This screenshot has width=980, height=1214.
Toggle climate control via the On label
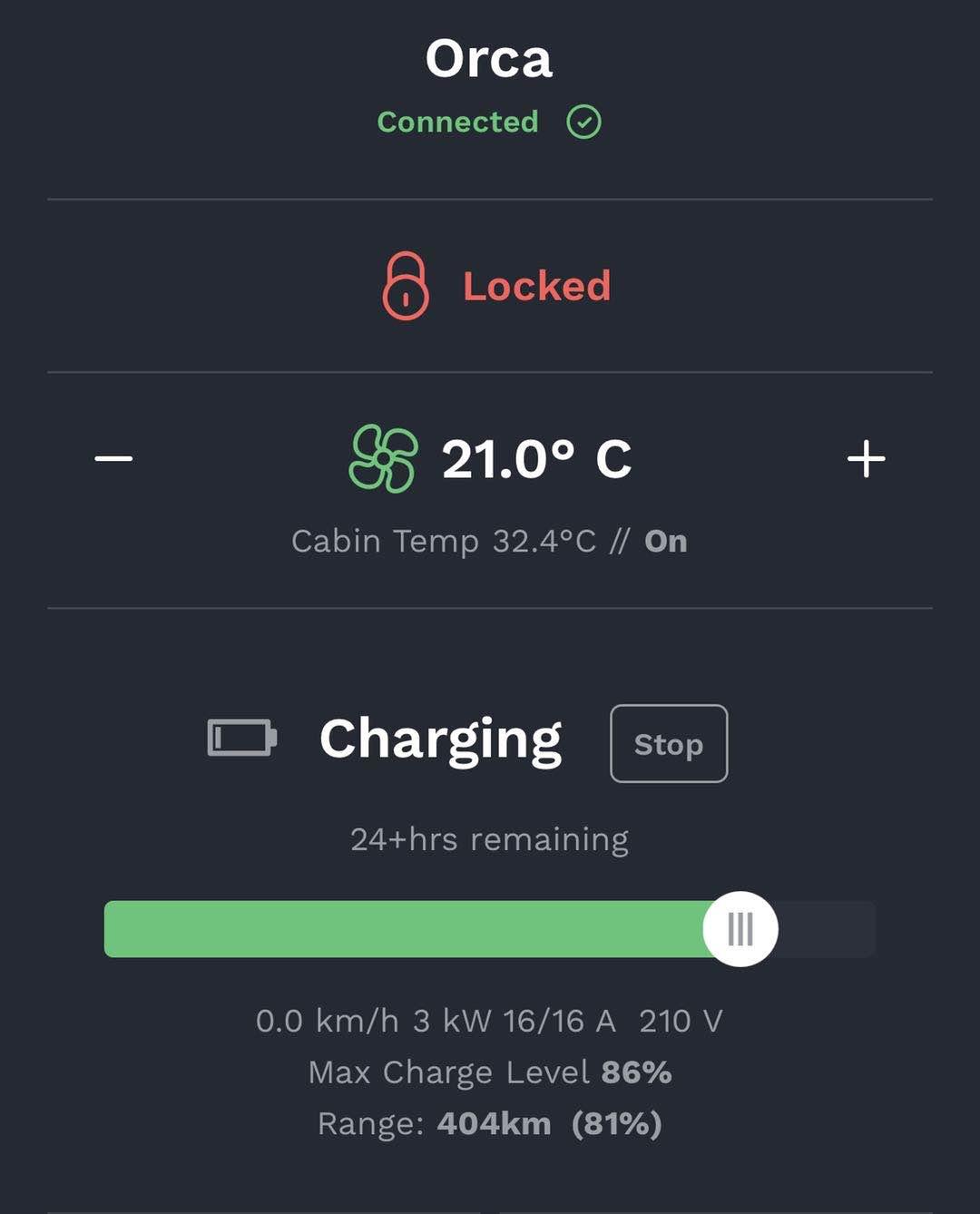(x=665, y=541)
